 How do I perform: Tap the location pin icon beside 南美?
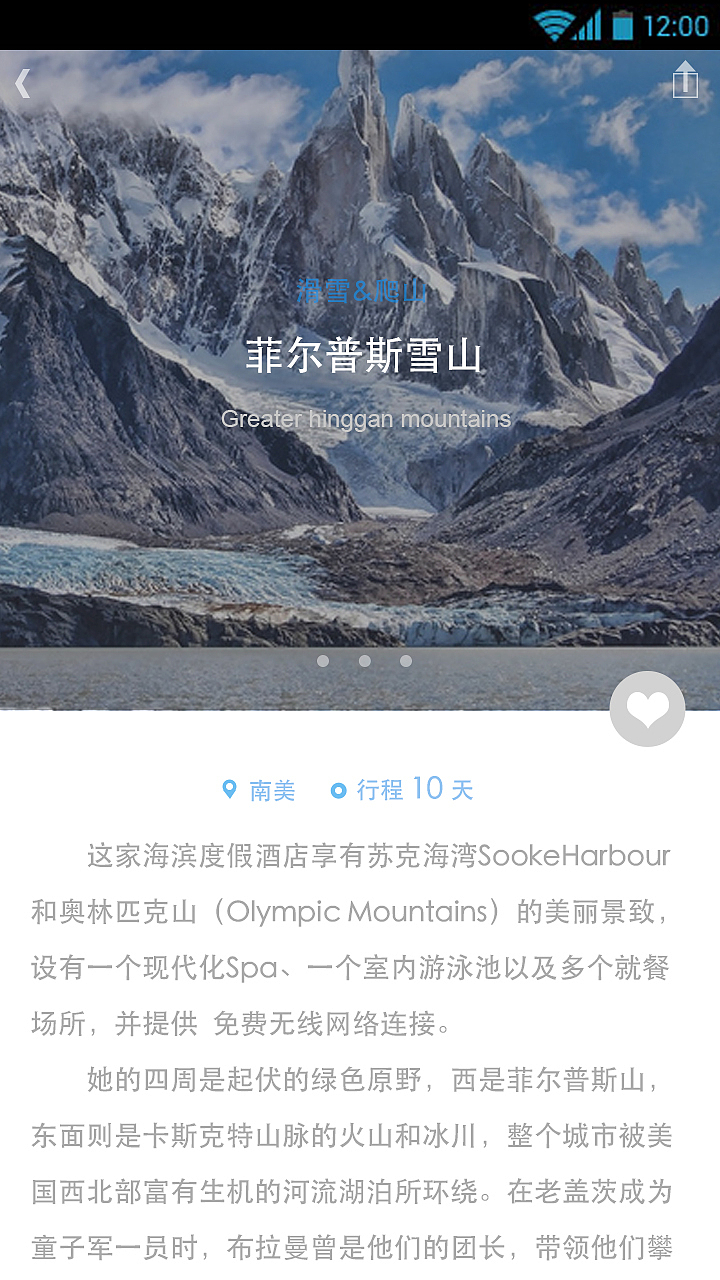(228, 790)
